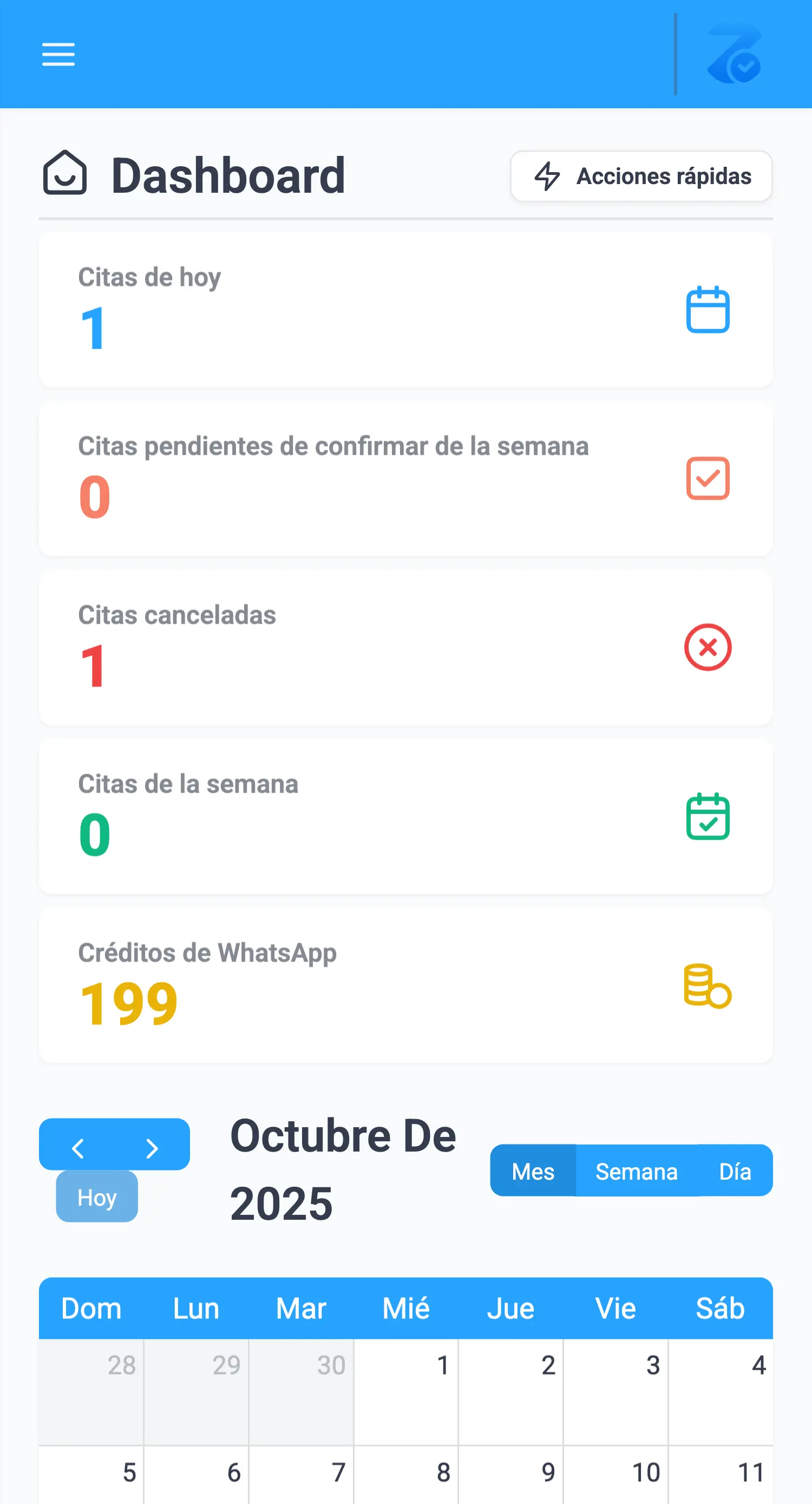Select the Sáb column header
This screenshot has height=1504, width=812.
(721, 1309)
